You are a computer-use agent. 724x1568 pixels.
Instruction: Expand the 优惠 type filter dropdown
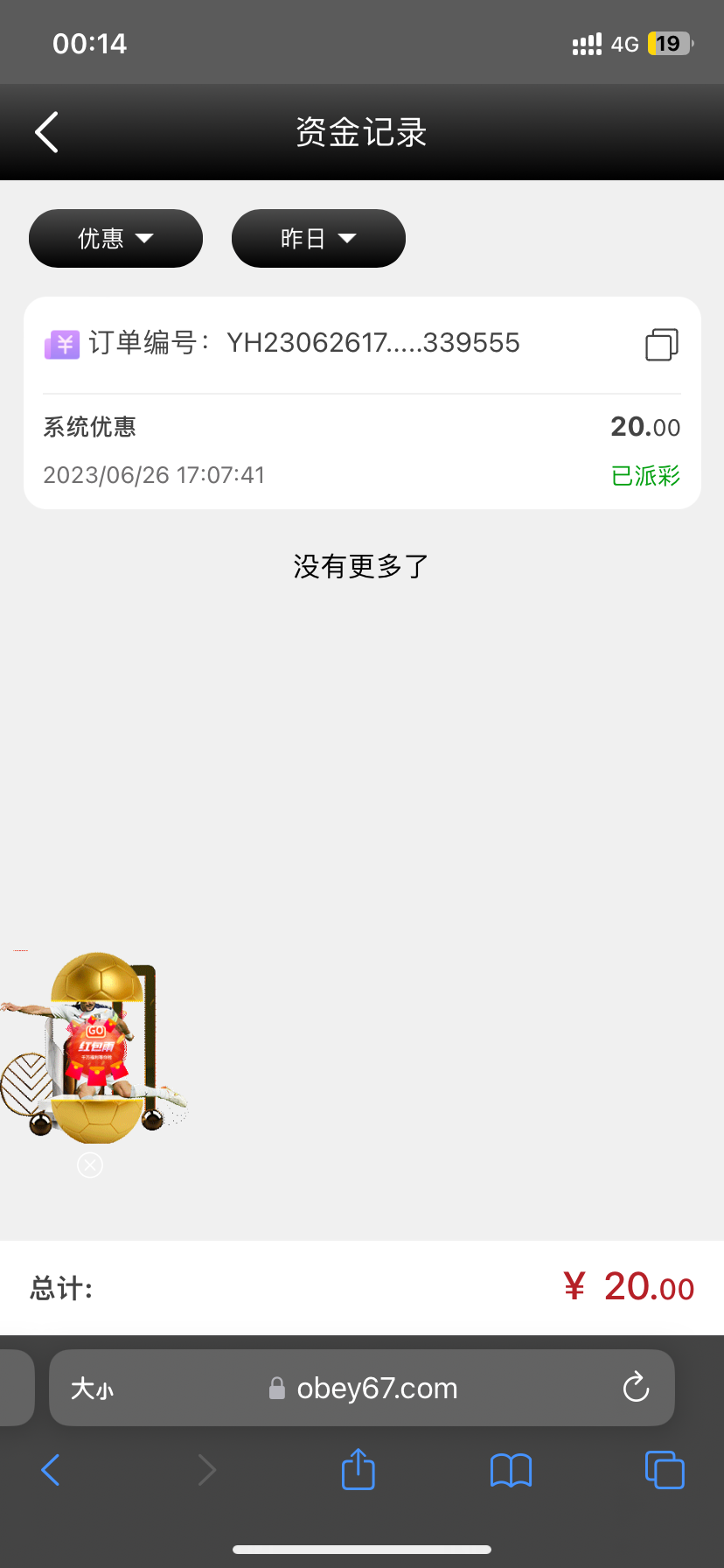click(115, 239)
